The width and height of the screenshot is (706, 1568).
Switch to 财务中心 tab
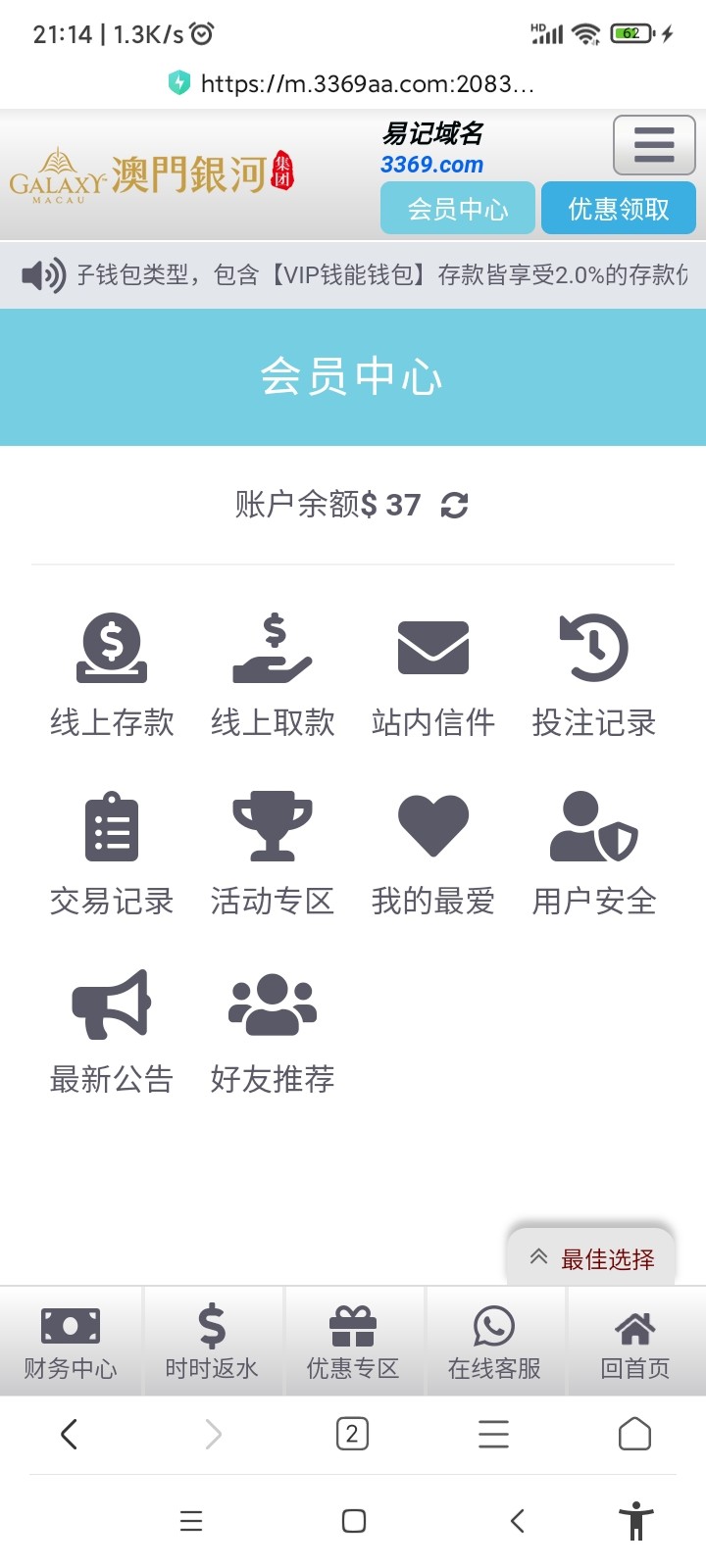[71, 1342]
